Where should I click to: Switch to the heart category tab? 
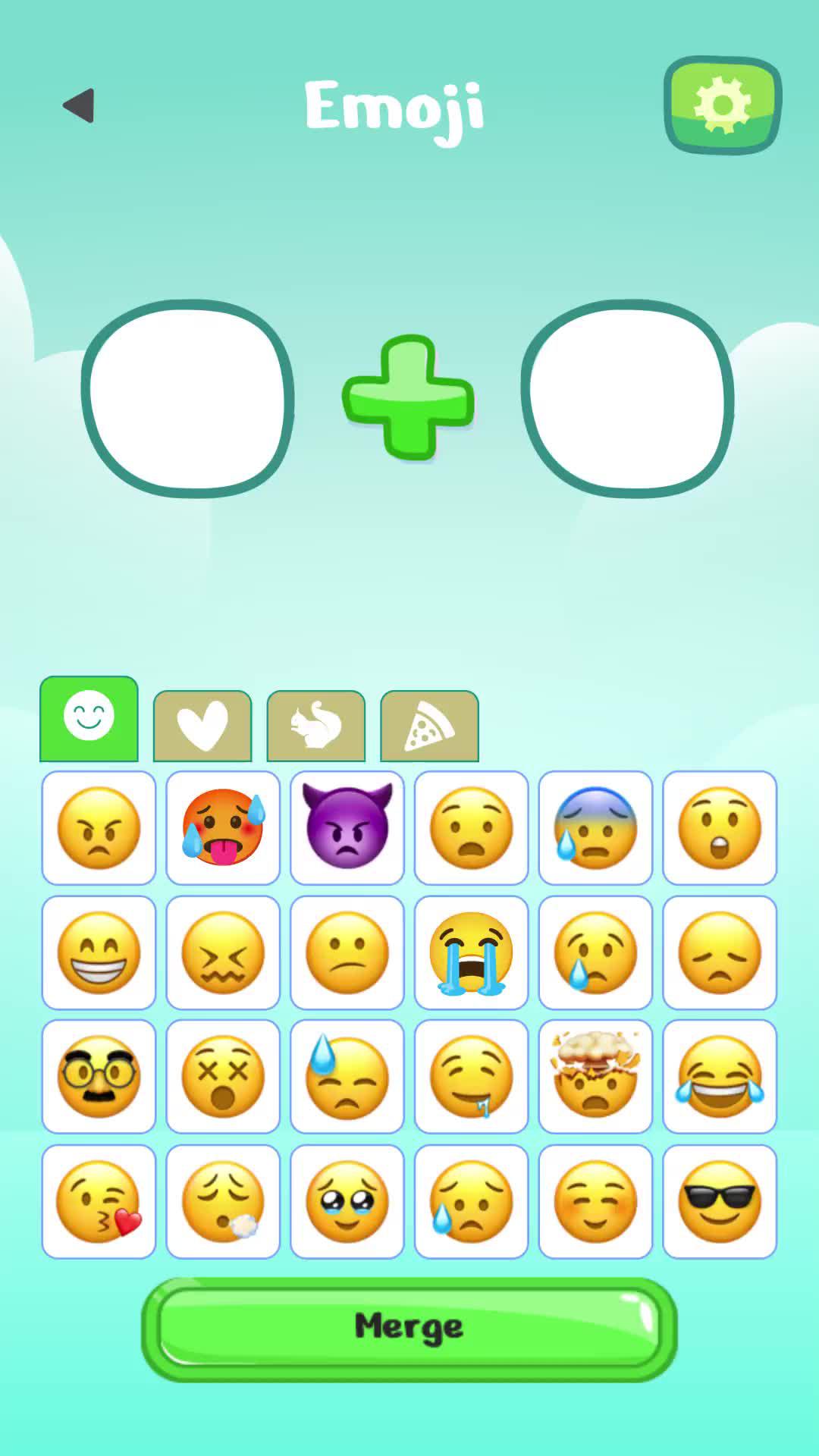[202, 726]
